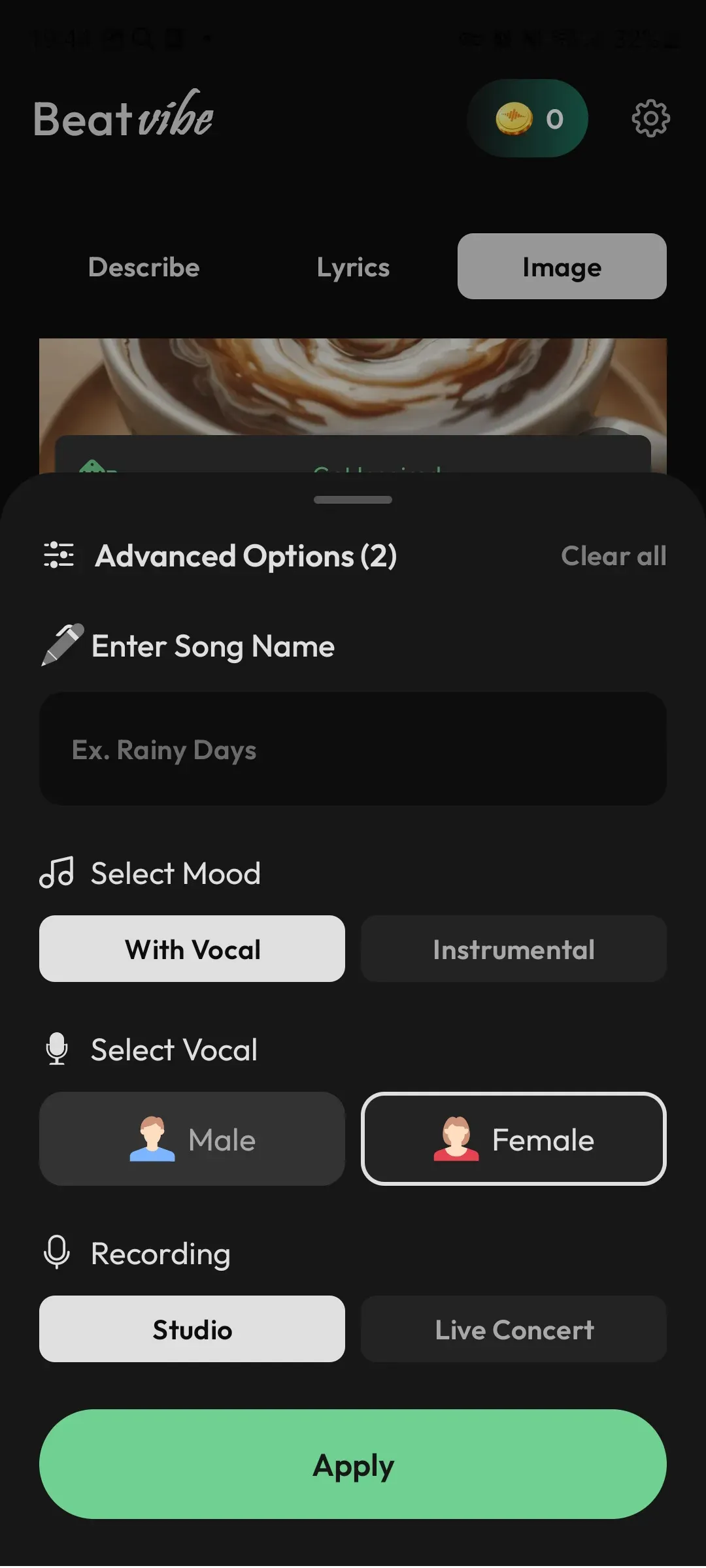Tap Clear all advanced options
This screenshot has width=706, height=1568.
click(x=614, y=556)
